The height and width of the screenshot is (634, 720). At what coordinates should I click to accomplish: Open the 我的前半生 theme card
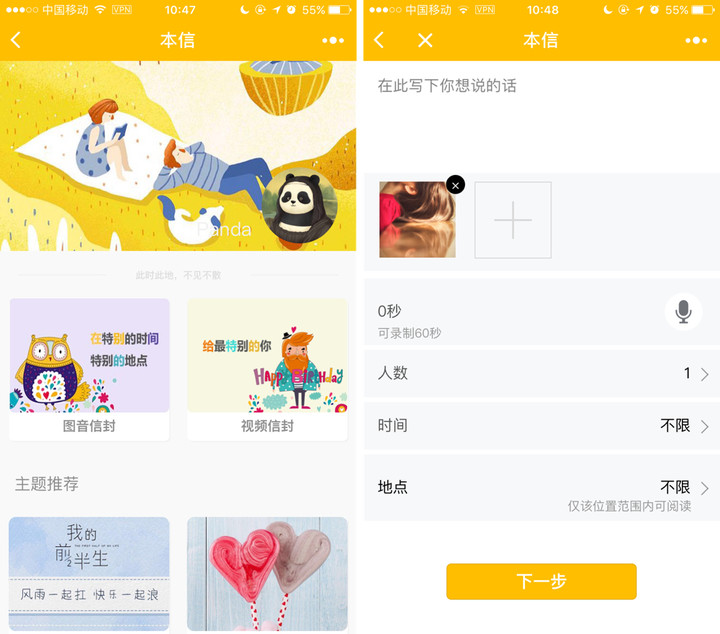[x=89, y=573]
